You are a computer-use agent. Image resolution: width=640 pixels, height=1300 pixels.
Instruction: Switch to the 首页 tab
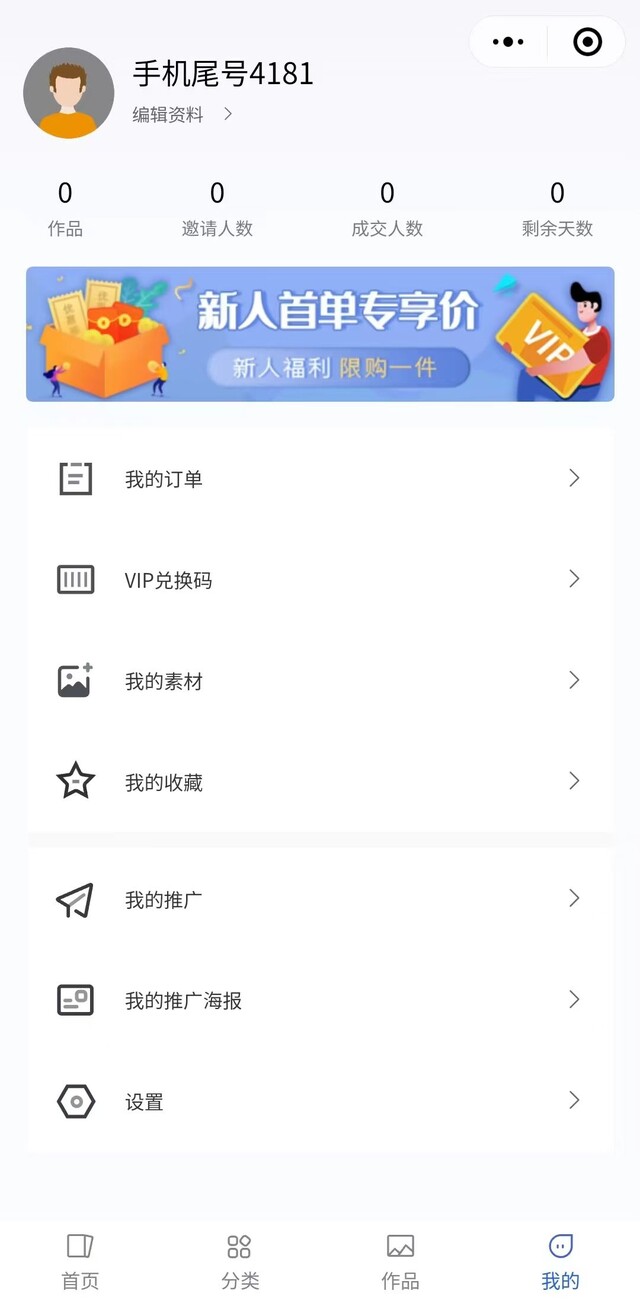(80, 1261)
